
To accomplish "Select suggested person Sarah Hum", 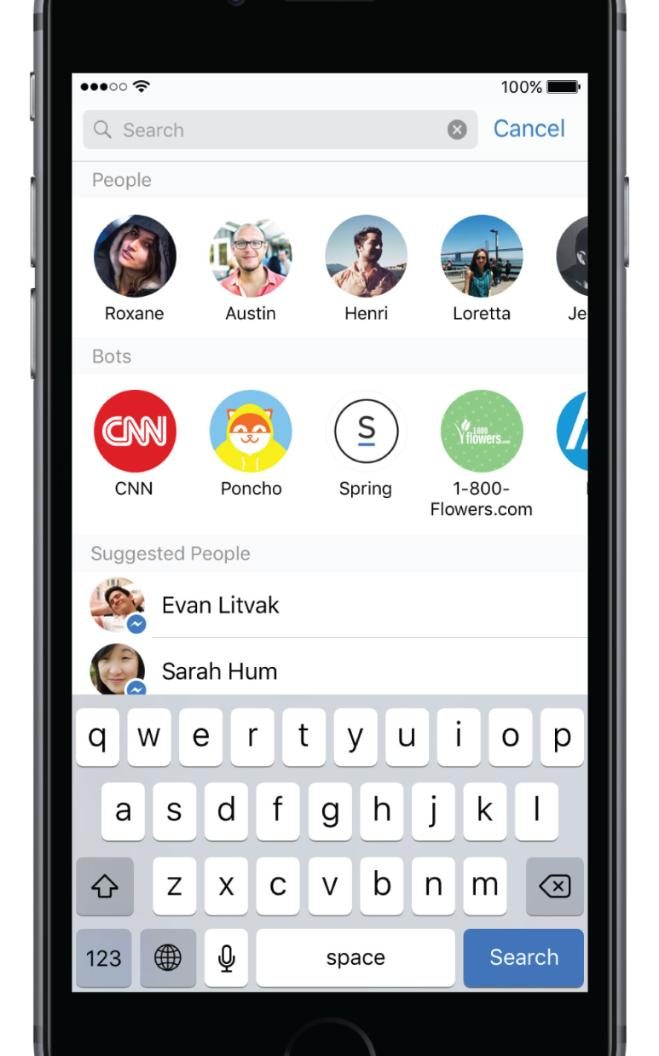I will tap(330, 668).
